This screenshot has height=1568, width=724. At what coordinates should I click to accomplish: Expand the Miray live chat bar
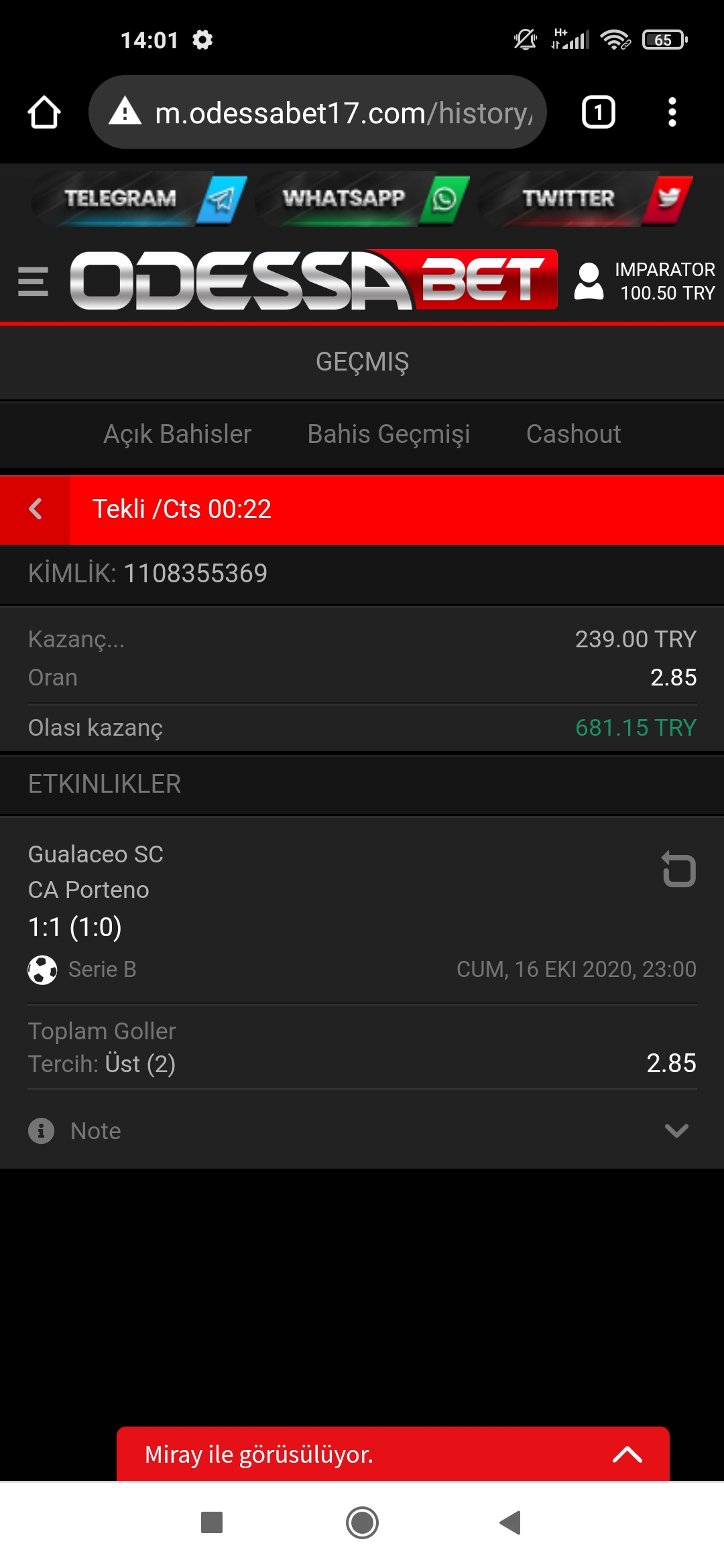click(393, 1454)
